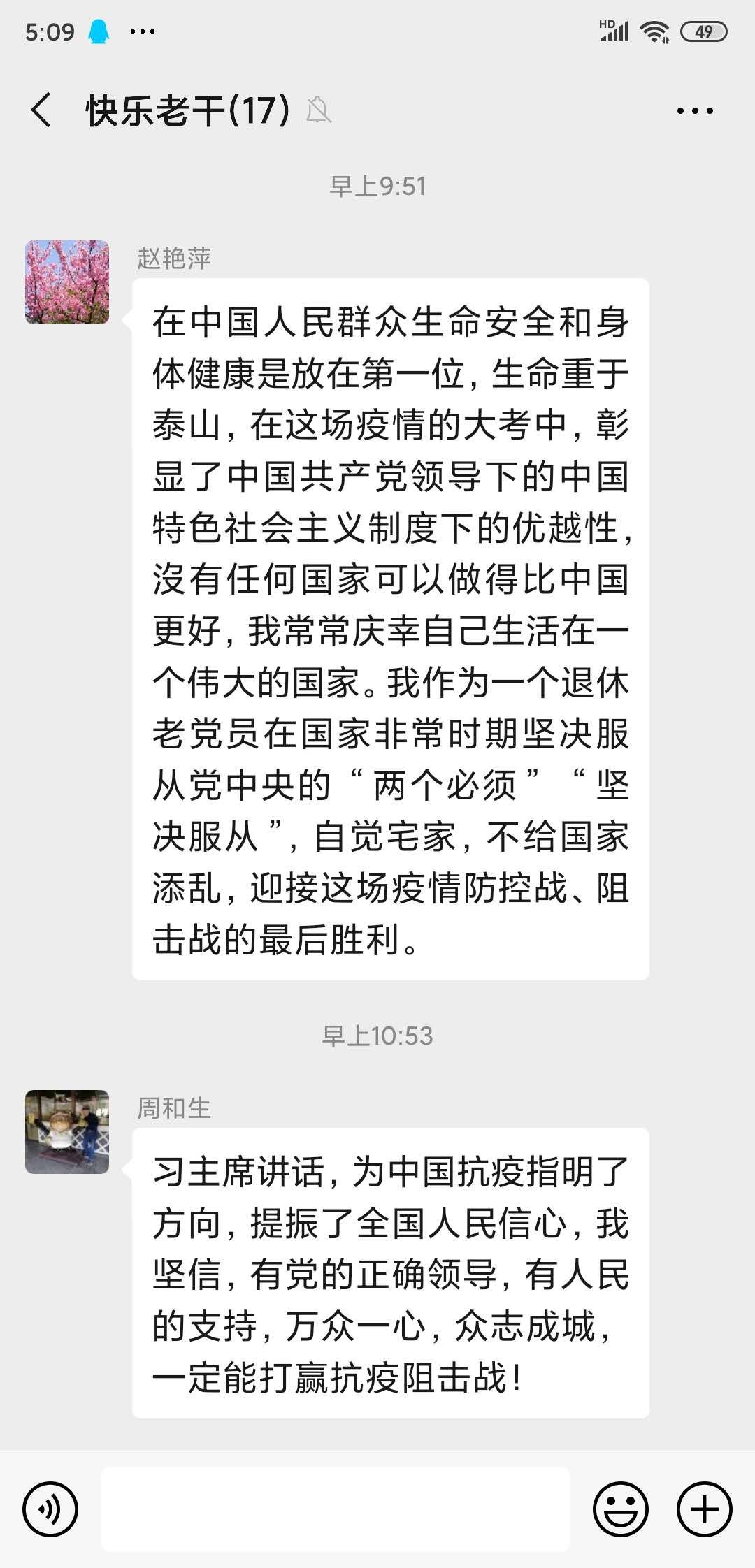The image size is (755, 1568).
Task: Open the chat overflow menu
Action: pos(694,110)
